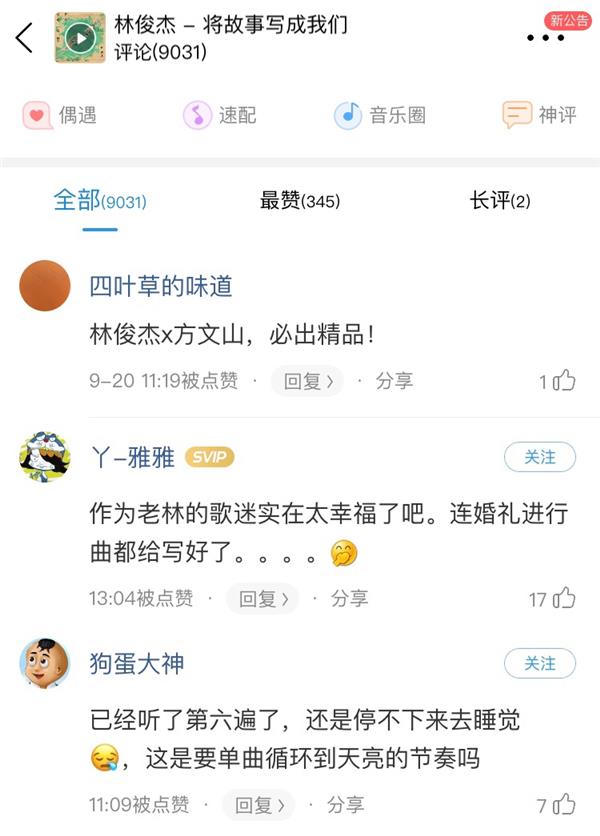This screenshot has width=600, height=836.
Task: Follow user 丫-雅雅
Action: [540, 457]
